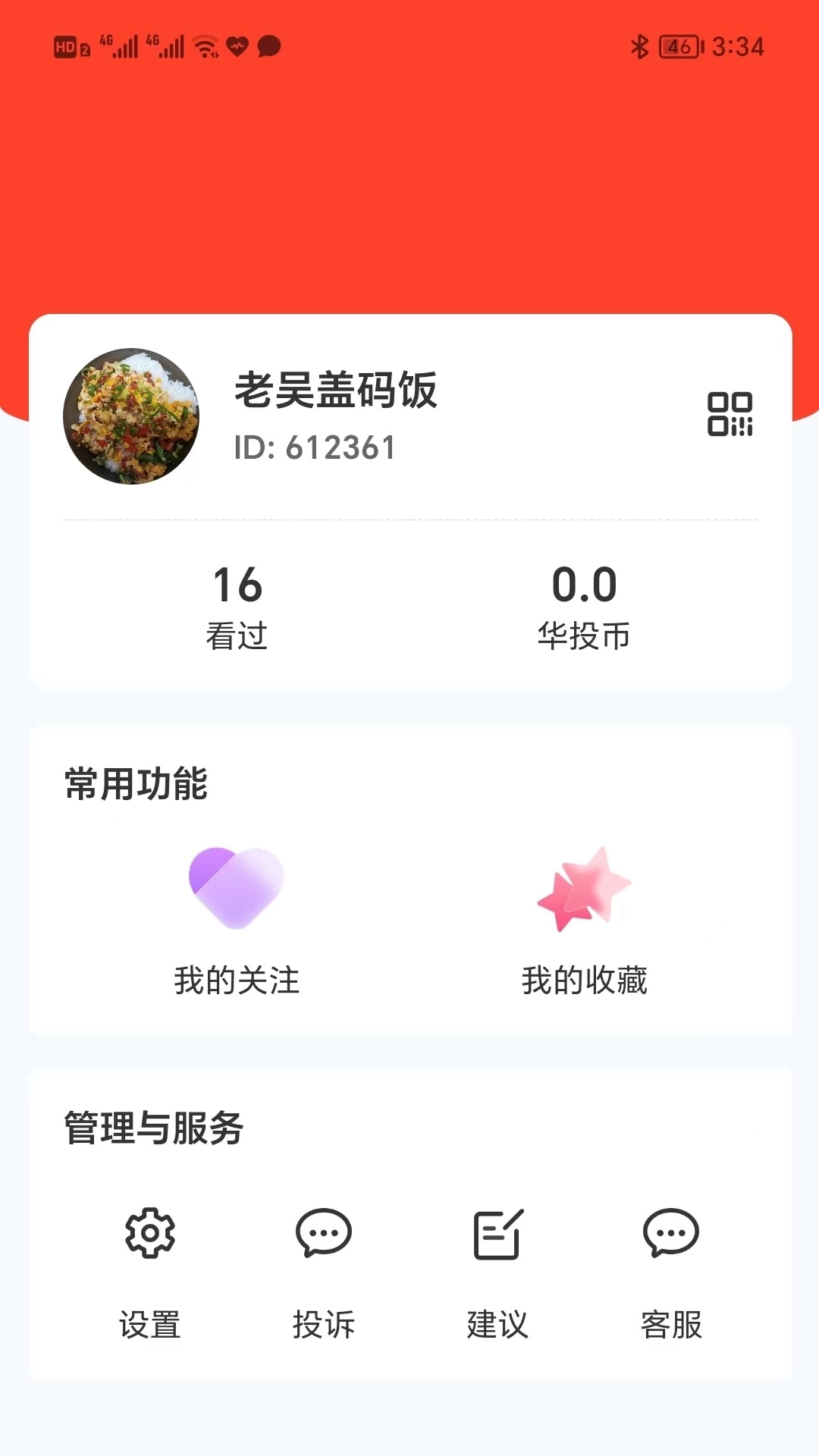
Task: Tap the Wi-Fi icon in the status bar
Action: click(206, 47)
